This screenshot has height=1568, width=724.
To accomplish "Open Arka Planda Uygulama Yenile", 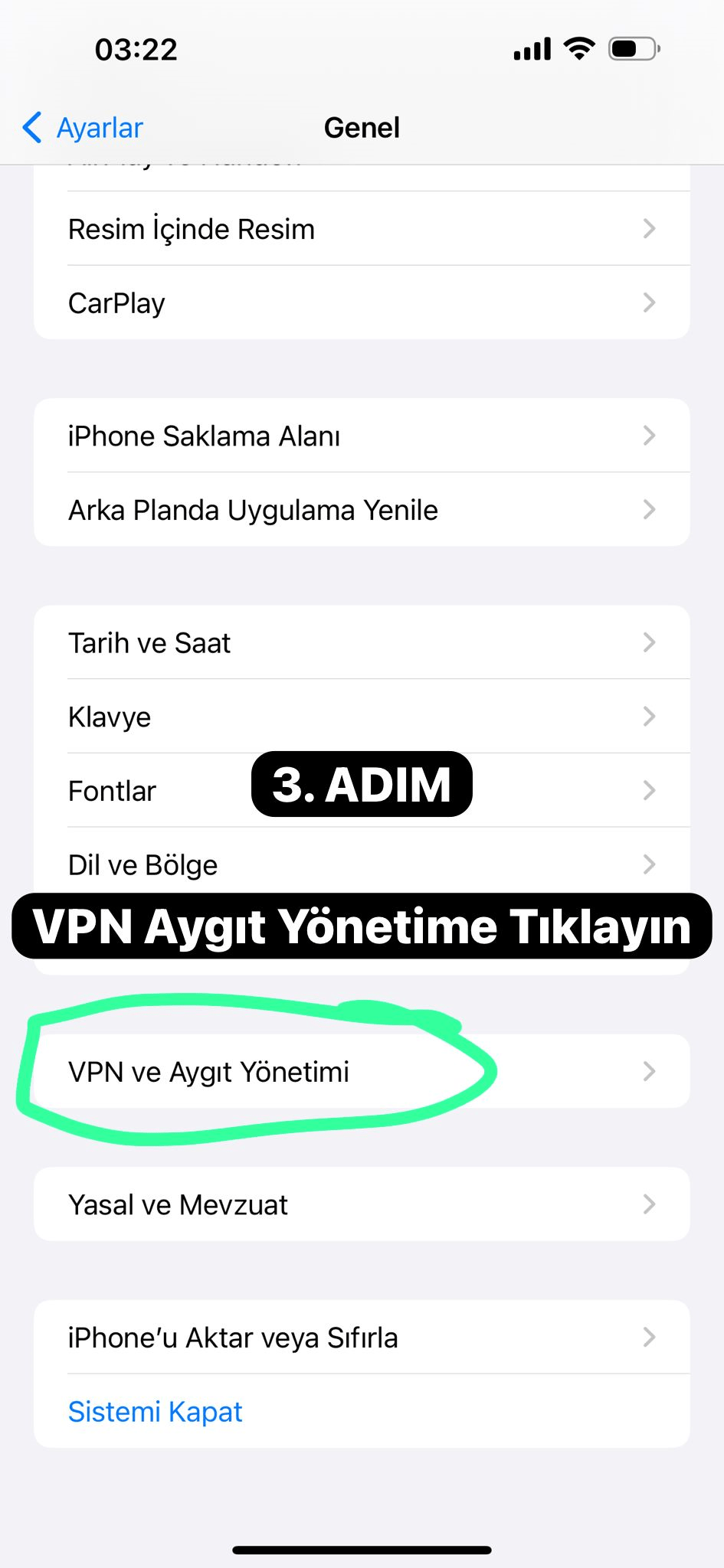I will (x=360, y=510).
